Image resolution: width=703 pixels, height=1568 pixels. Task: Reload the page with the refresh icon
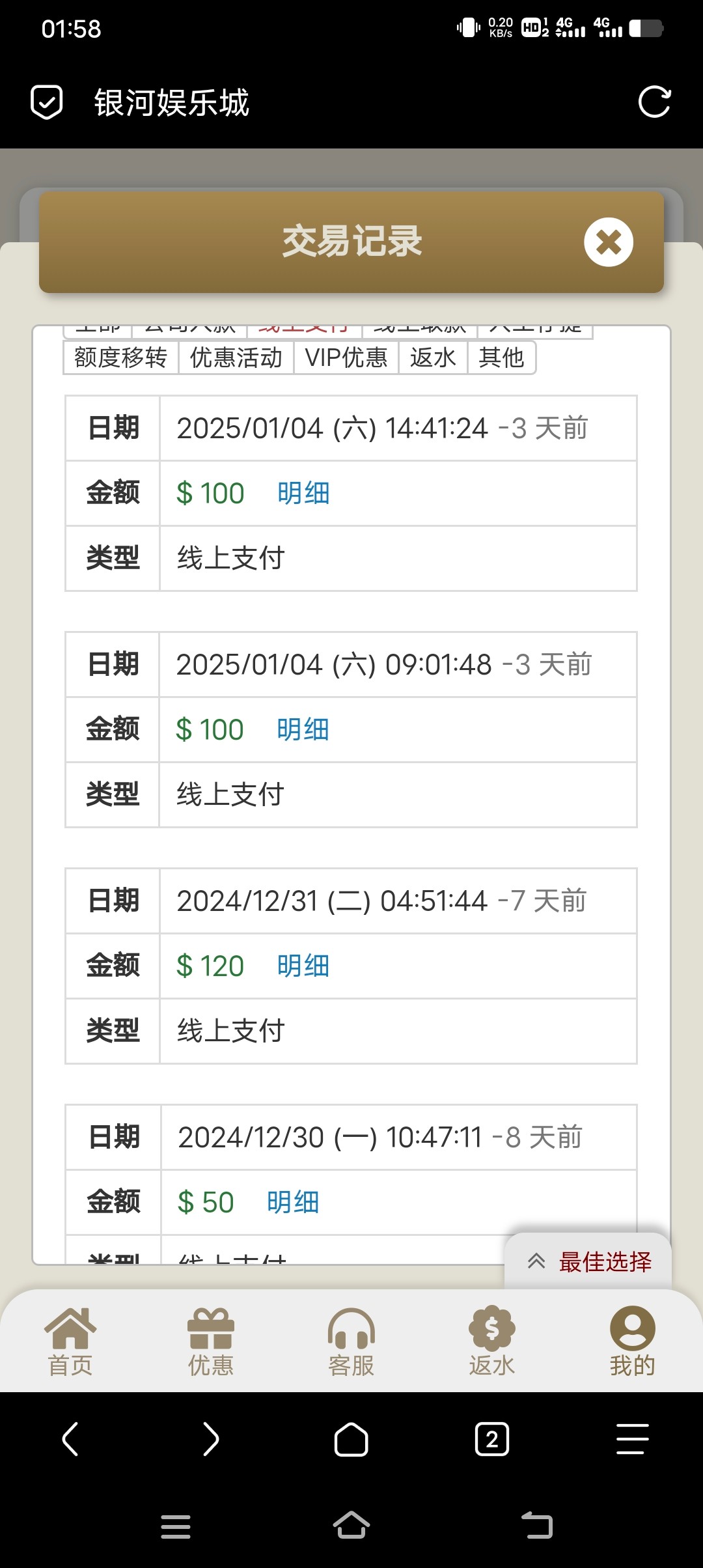(654, 102)
